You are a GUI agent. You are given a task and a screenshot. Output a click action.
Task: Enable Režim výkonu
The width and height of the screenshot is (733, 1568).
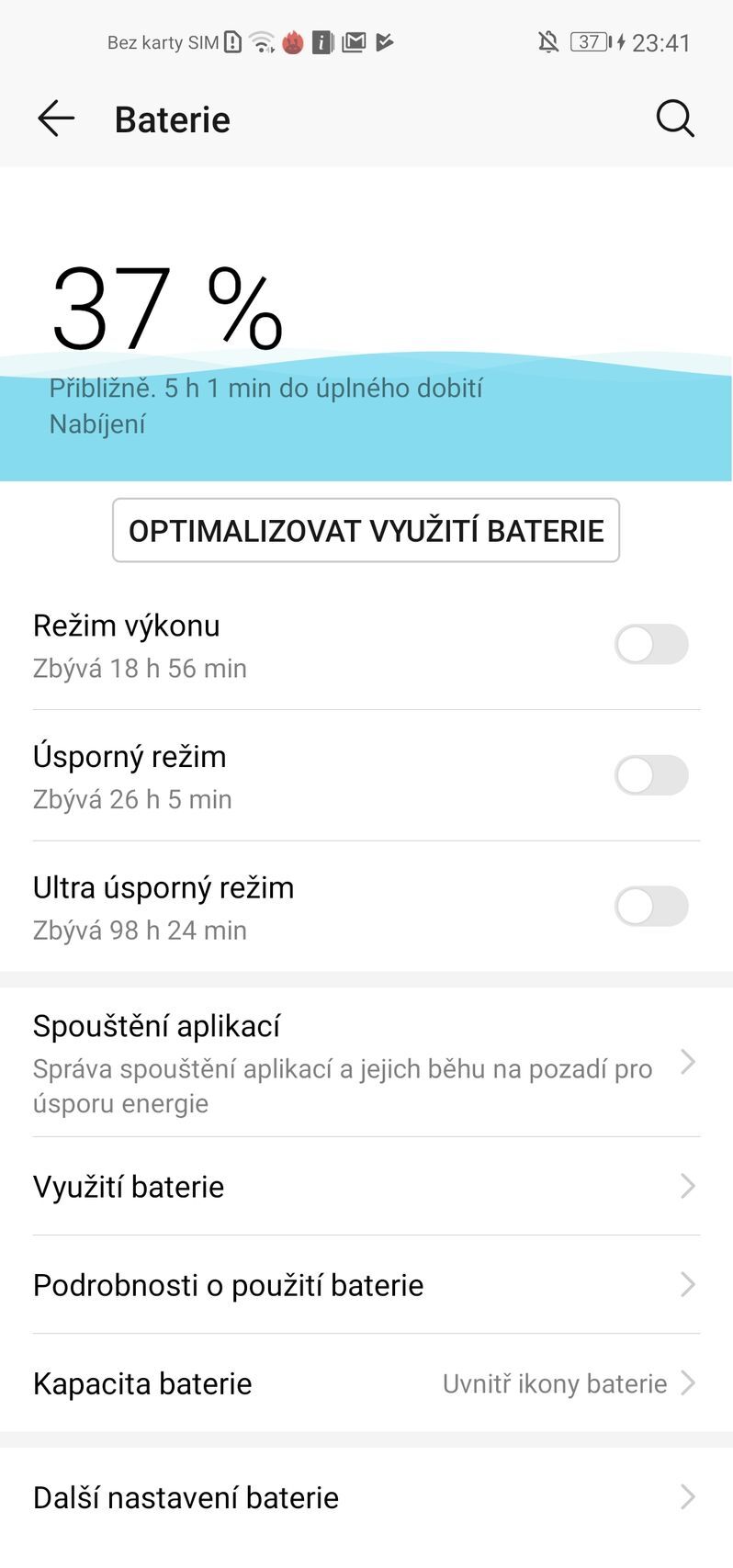click(650, 644)
